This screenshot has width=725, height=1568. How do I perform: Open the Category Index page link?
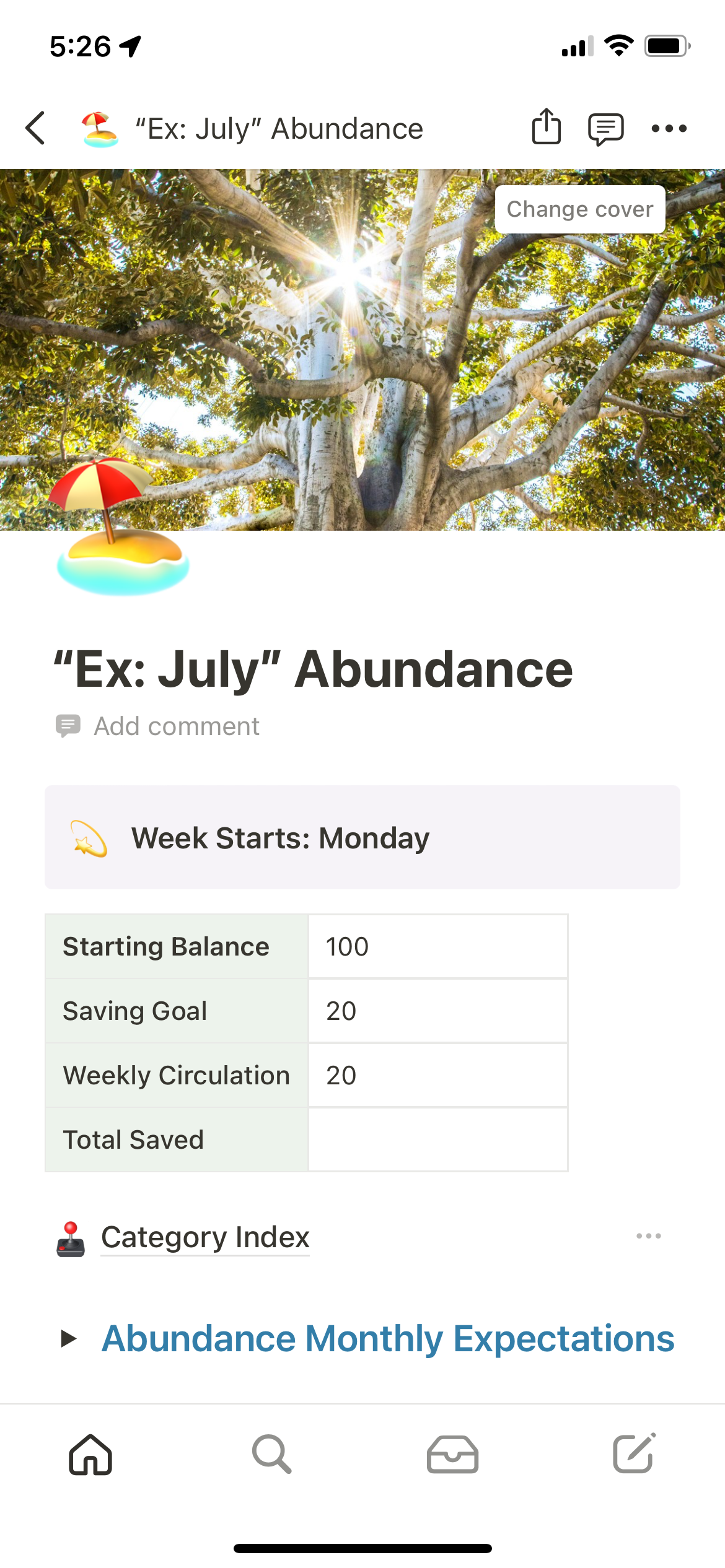pyautogui.click(x=205, y=1237)
